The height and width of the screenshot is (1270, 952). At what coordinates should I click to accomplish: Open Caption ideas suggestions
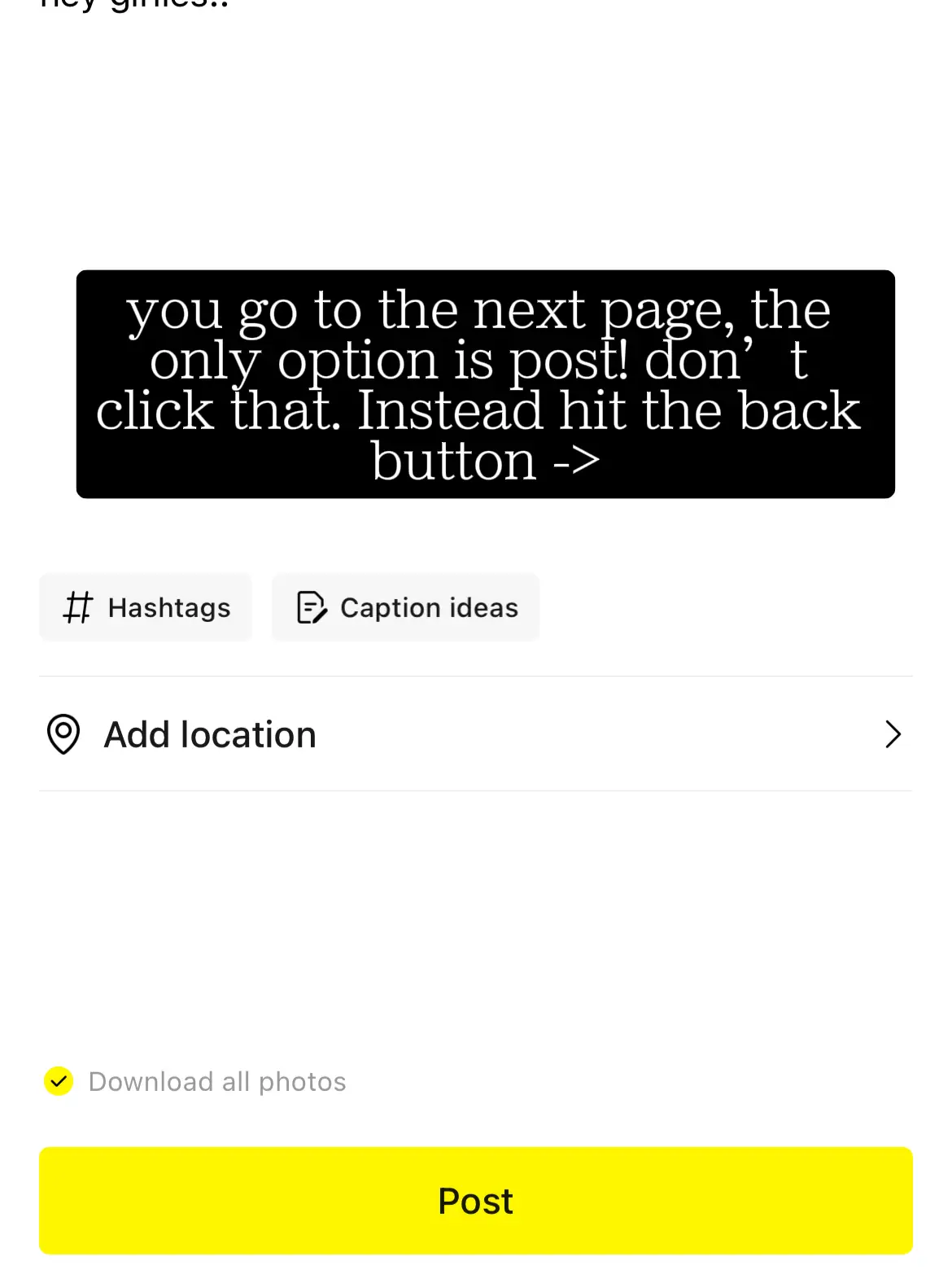404,607
